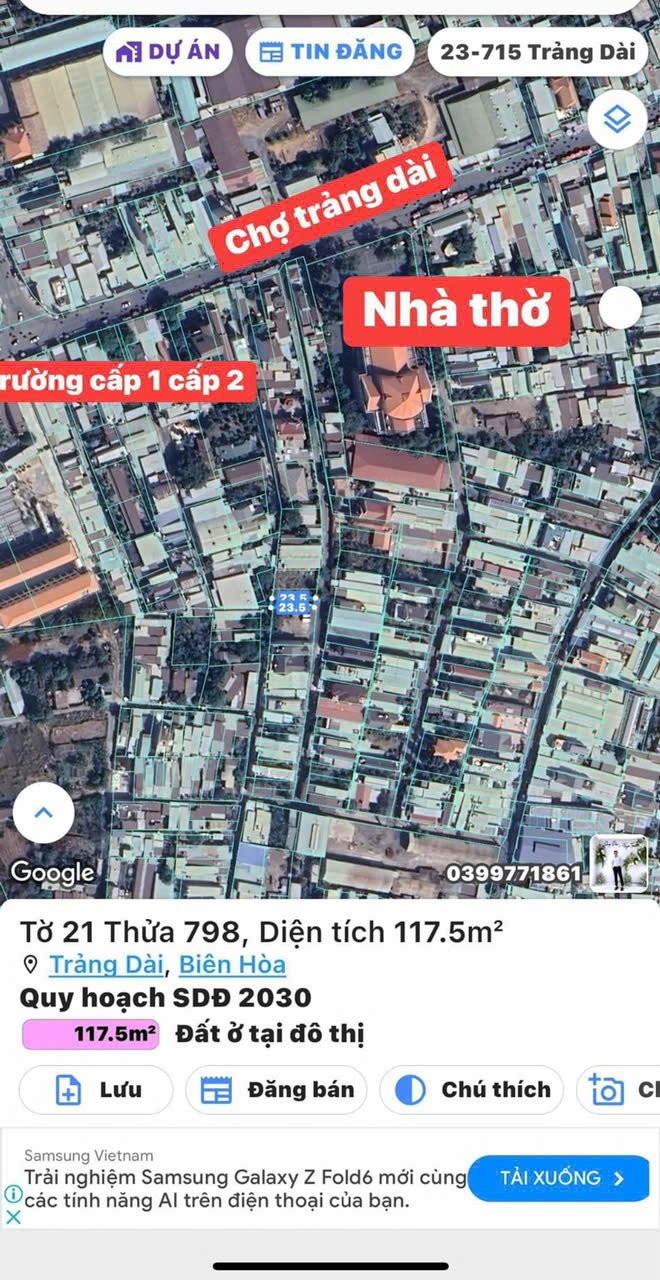
Task: Open the ad info icon
Action: point(14,1194)
